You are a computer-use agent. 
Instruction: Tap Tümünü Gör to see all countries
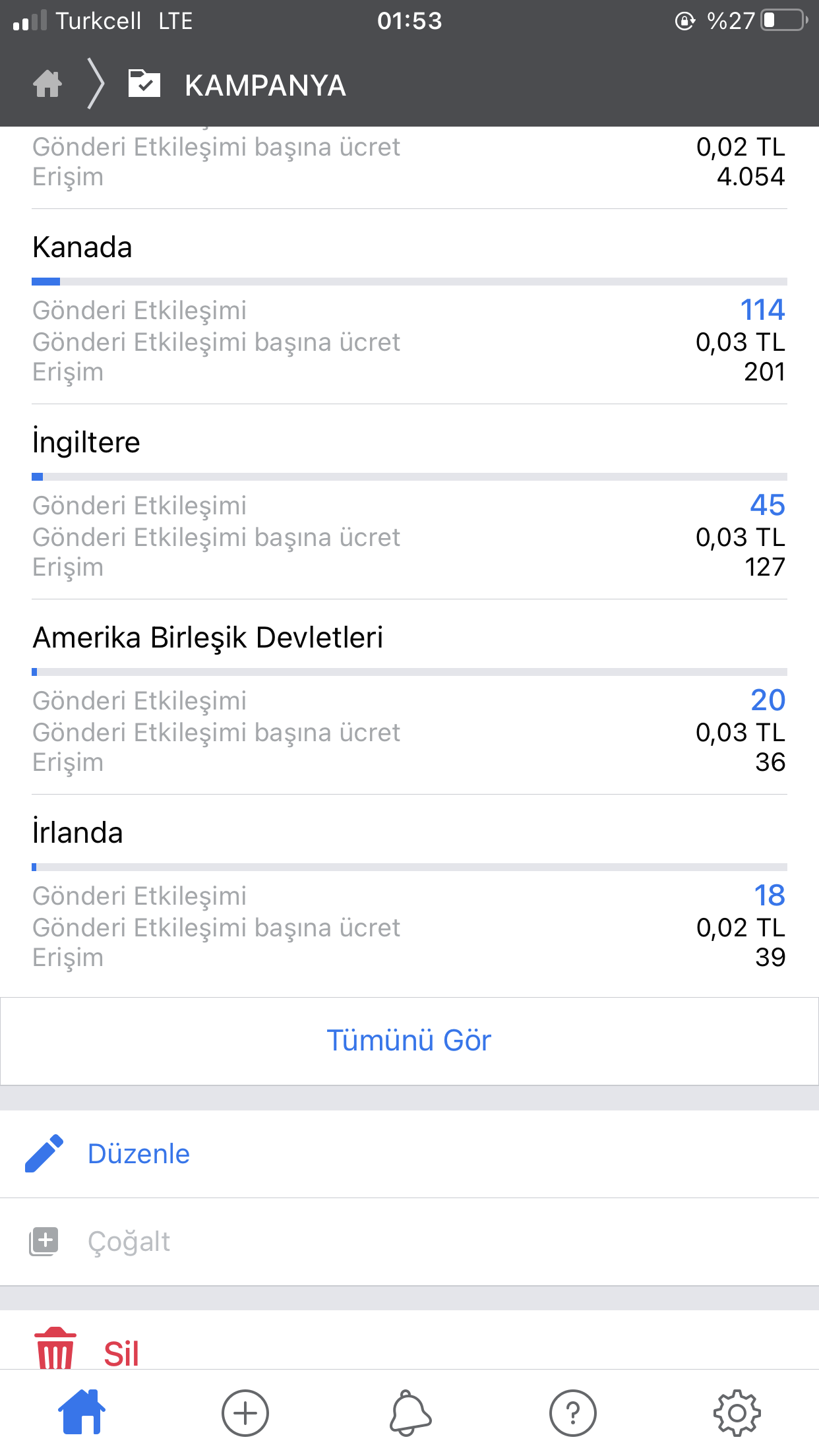coord(409,1041)
